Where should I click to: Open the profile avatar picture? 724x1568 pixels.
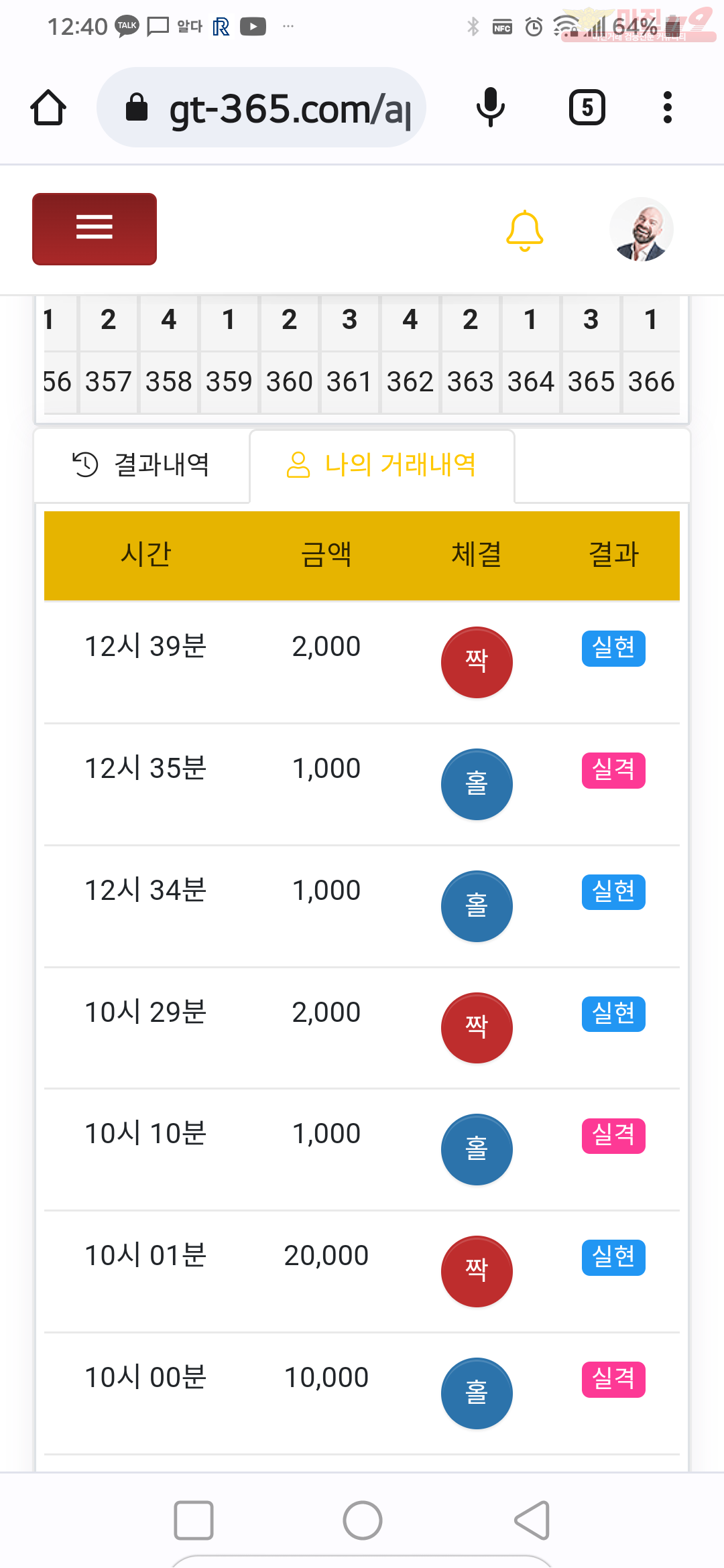(x=642, y=229)
